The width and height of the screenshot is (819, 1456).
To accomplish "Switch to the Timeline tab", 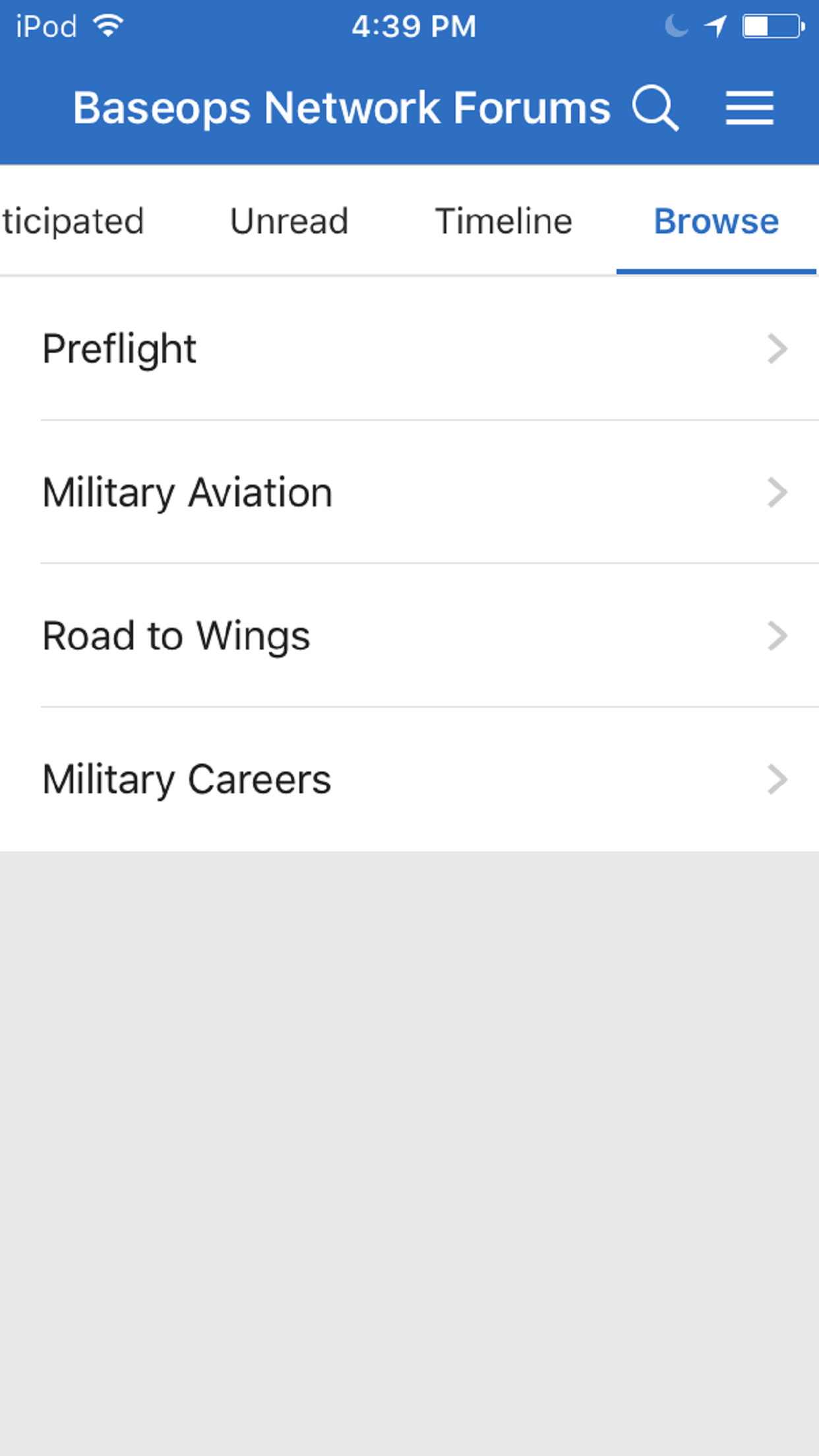I will tap(503, 221).
